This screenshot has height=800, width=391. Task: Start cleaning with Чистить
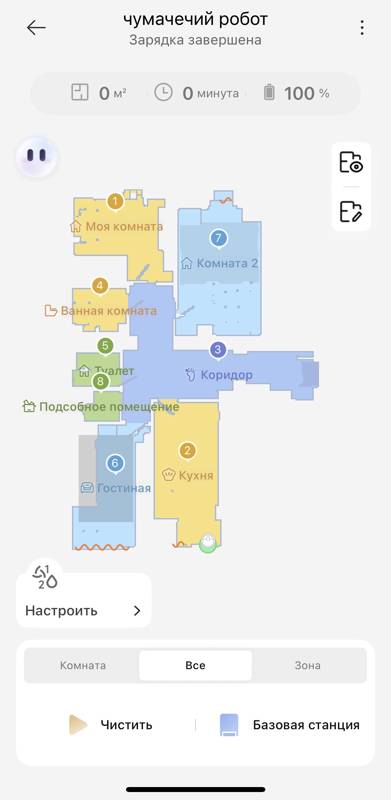pyautogui.click(x=111, y=724)
